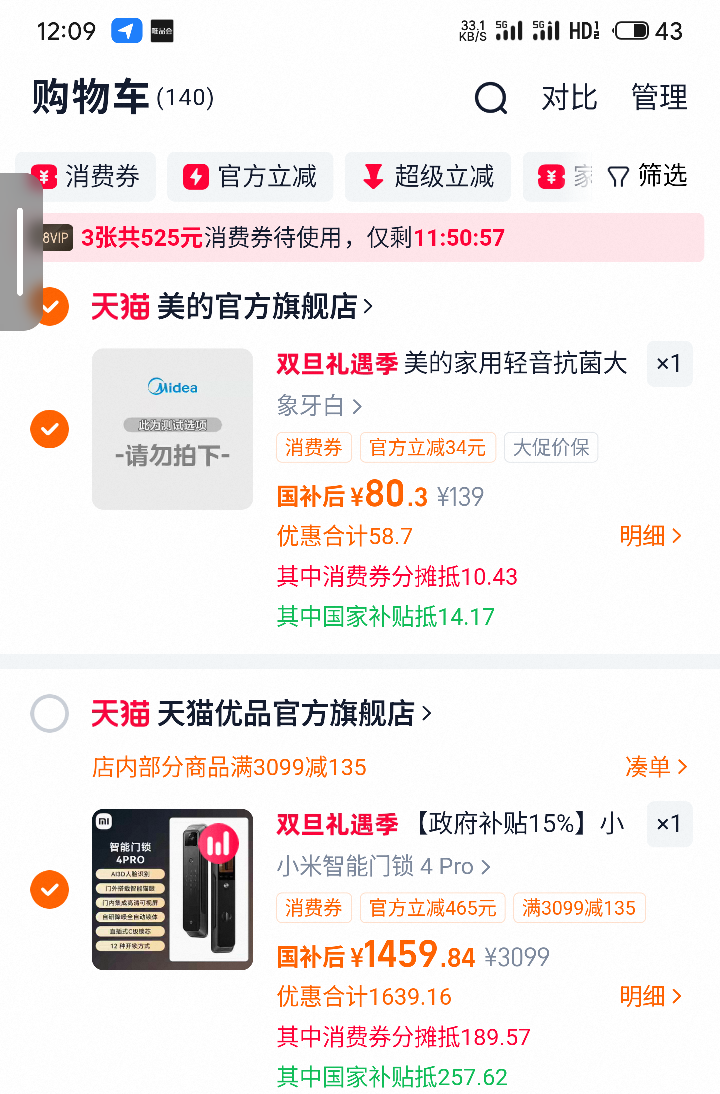Tap the 天猫 logo next to 美的官方旗舰店

coord(118,306)
